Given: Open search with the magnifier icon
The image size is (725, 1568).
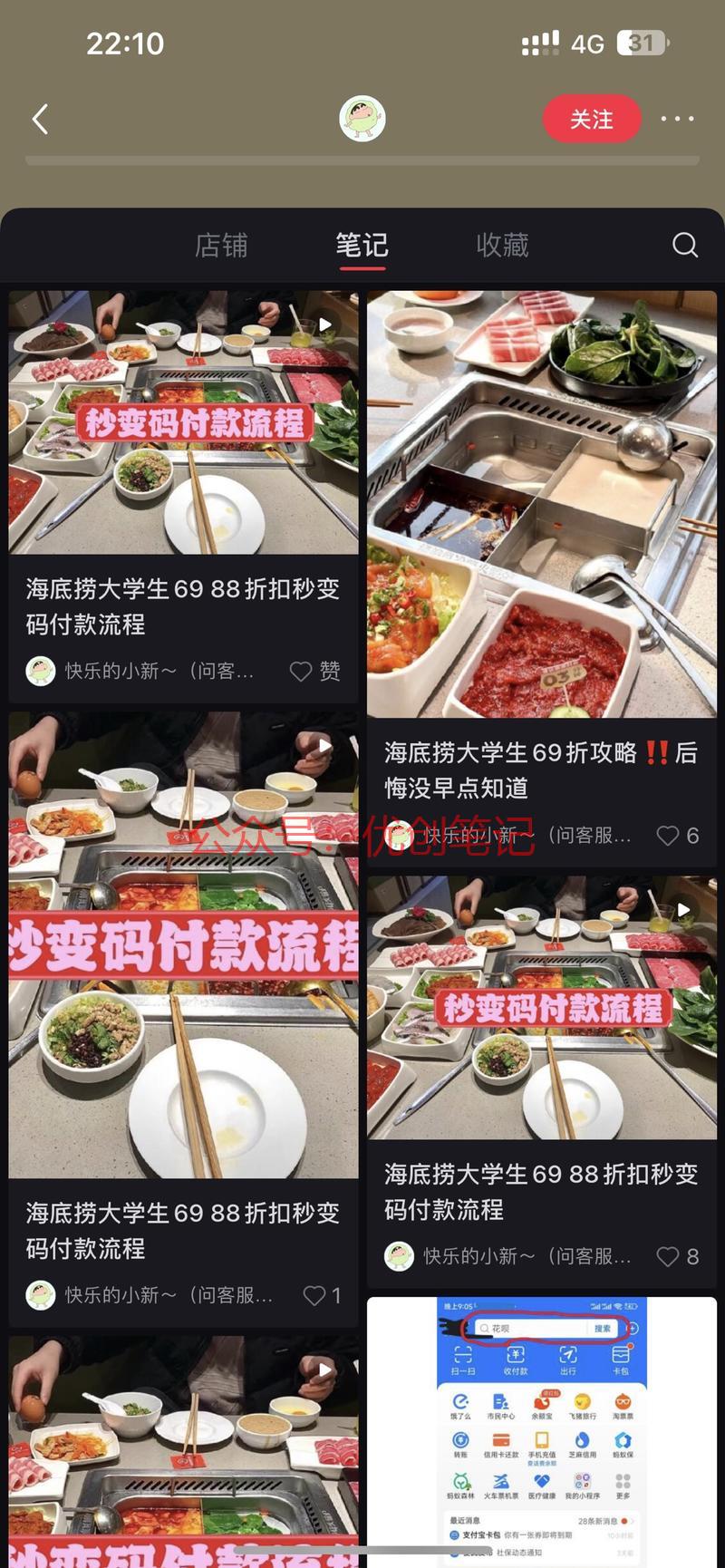Looking at the screenshot, I should pyautogui.click(x=684, y=245).
